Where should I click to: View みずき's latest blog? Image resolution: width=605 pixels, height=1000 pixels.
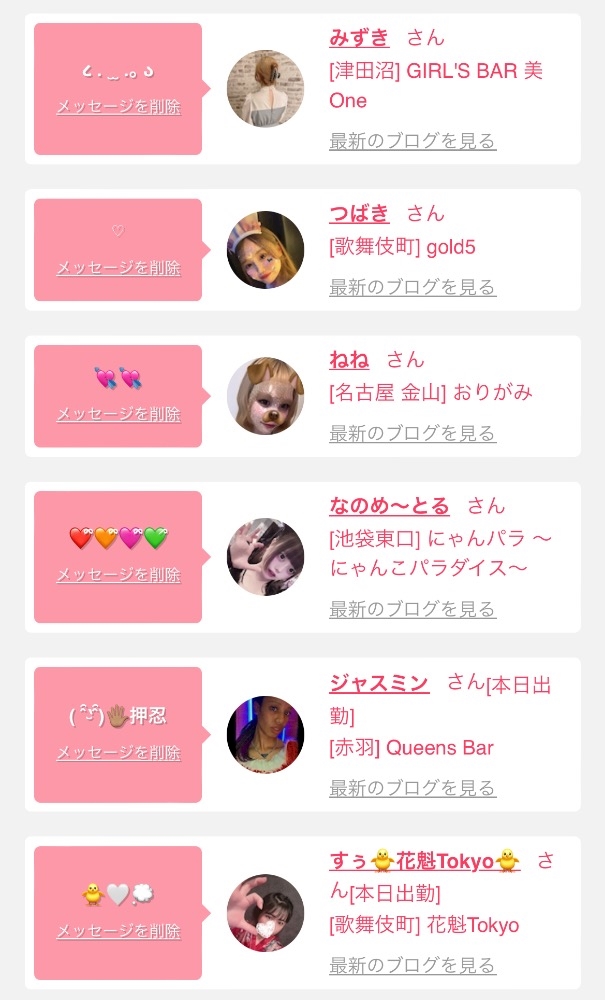(412, 141)
